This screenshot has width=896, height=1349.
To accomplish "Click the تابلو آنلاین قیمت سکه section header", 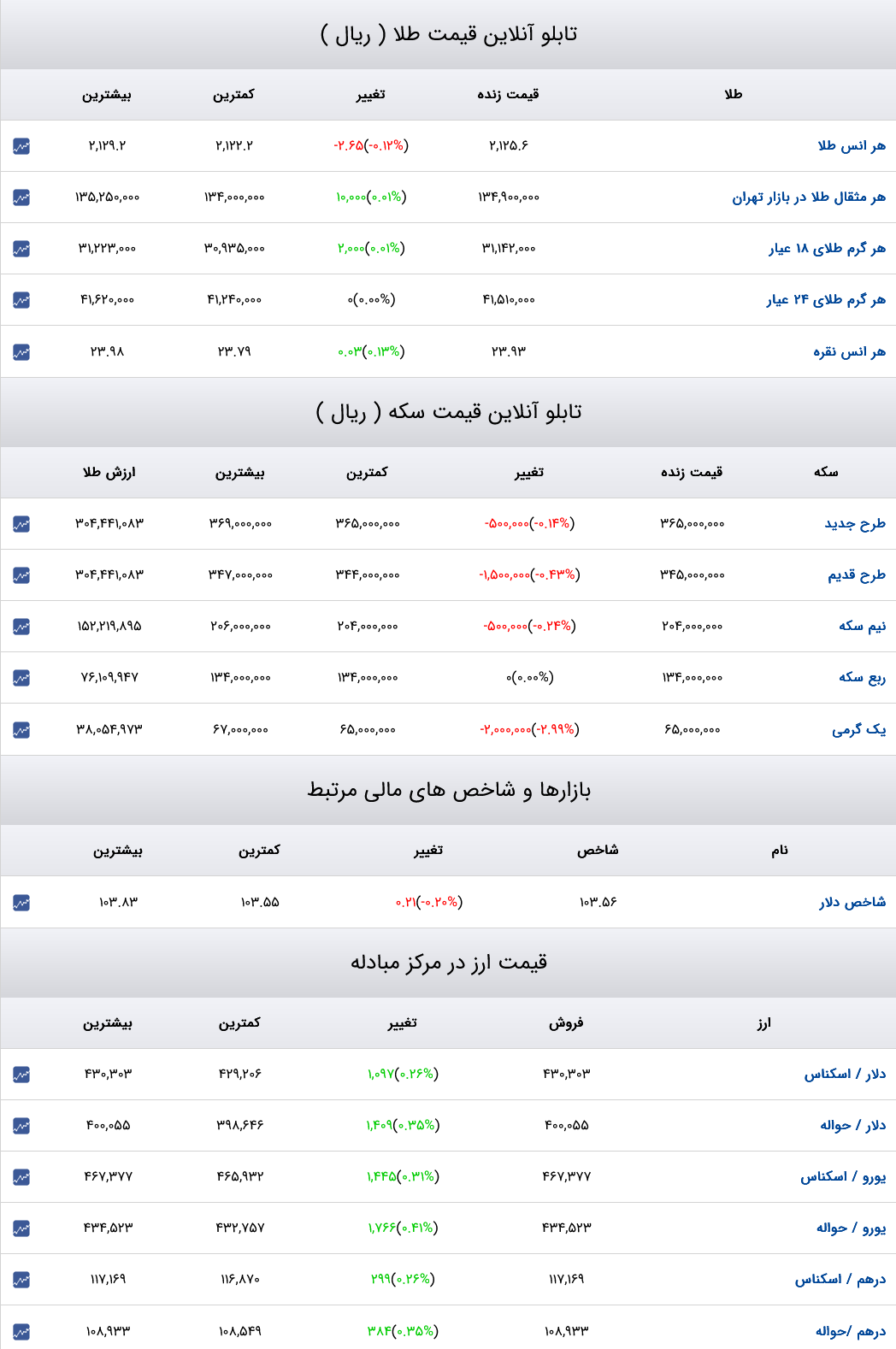I will pyautogui.click(x=448, y=411).
